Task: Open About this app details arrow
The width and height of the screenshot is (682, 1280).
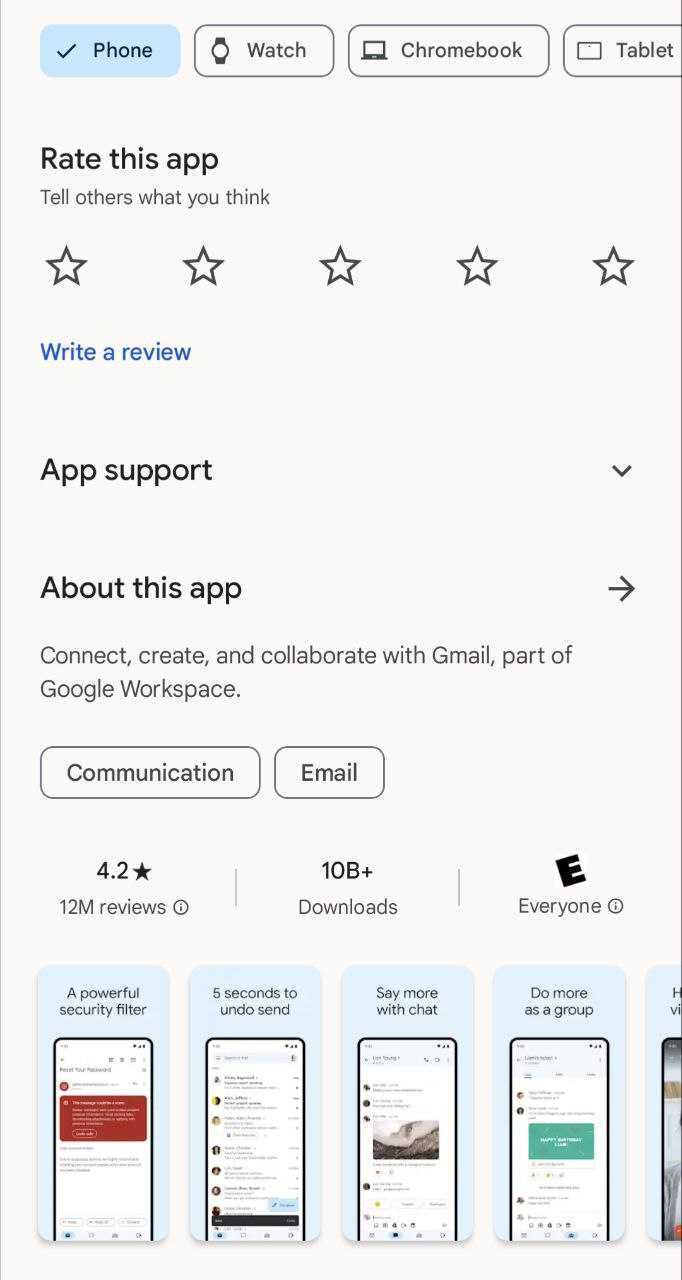Action: (622, 589)
